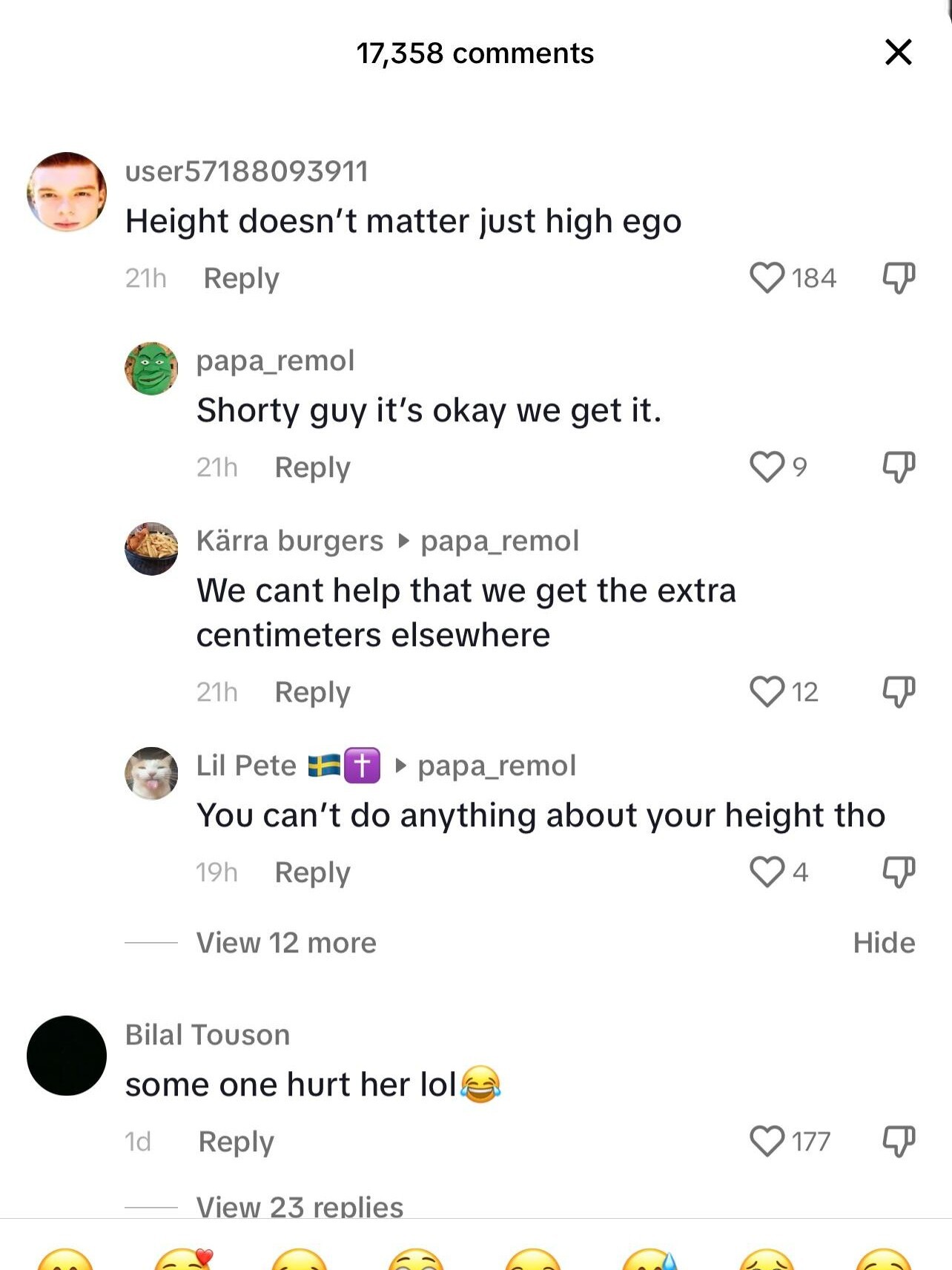Reply to user57188093911's comment
The width and height of the screenshot is (952, 1270).
coord(241,278)
